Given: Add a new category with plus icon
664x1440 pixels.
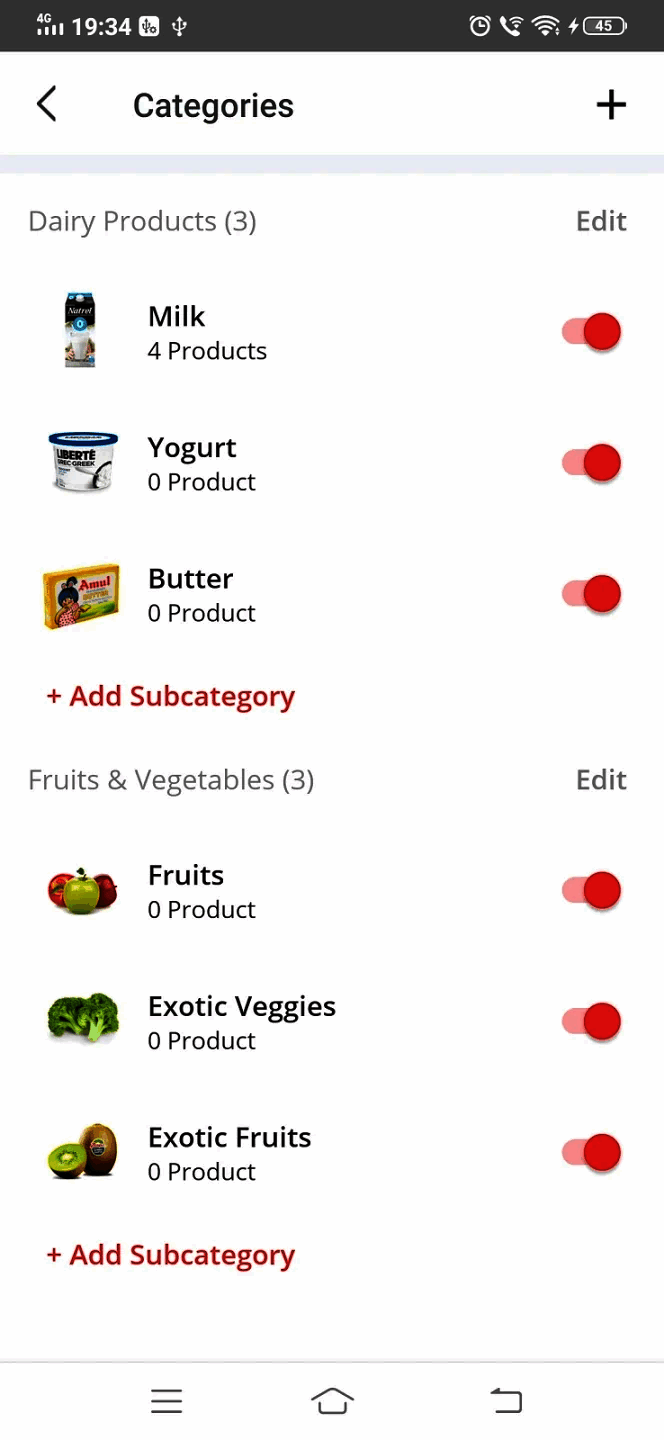Looking at the screenshot, I should 611,105.
